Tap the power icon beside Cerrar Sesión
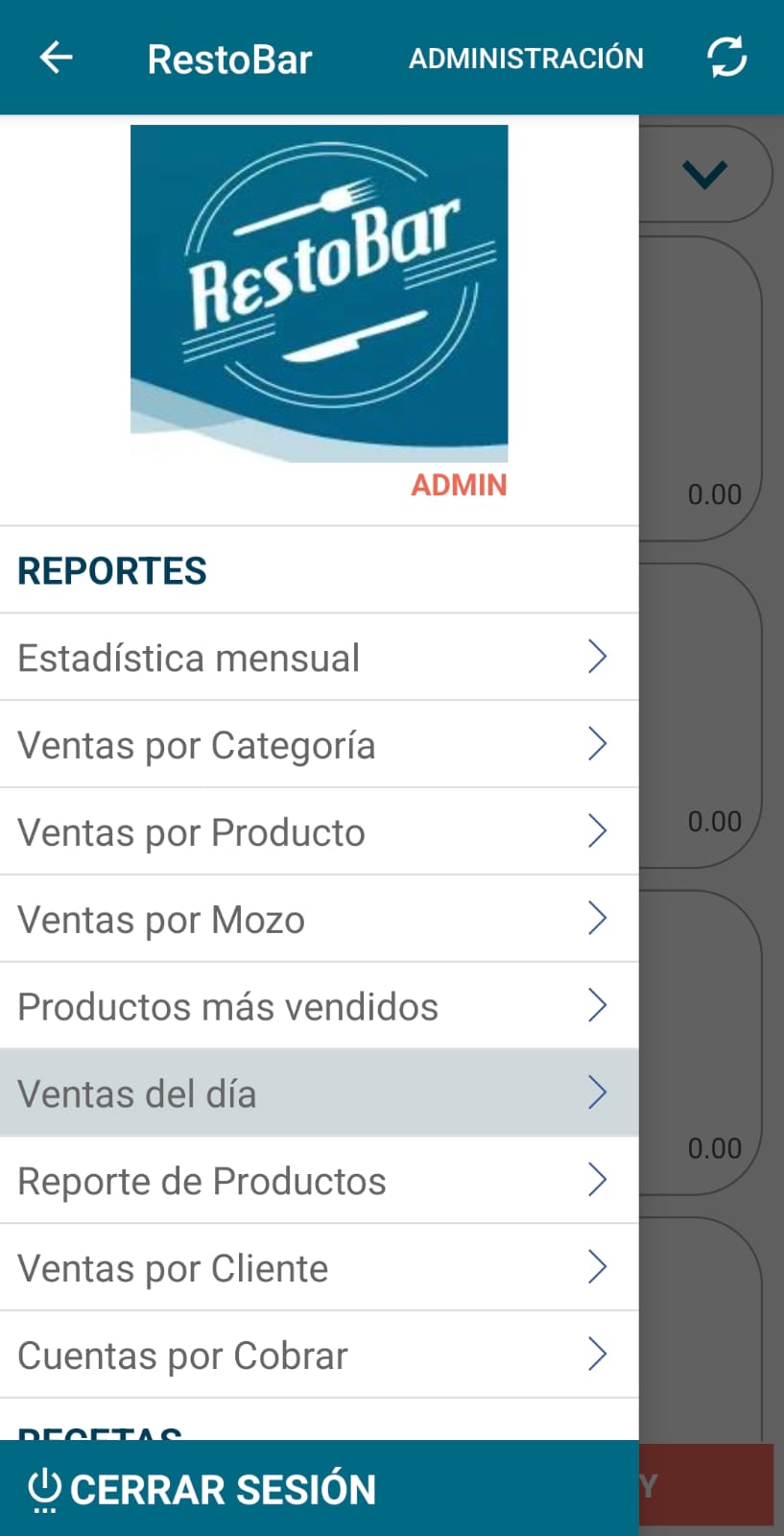This screenshot has height=1536, width=784. [41, 1488]
